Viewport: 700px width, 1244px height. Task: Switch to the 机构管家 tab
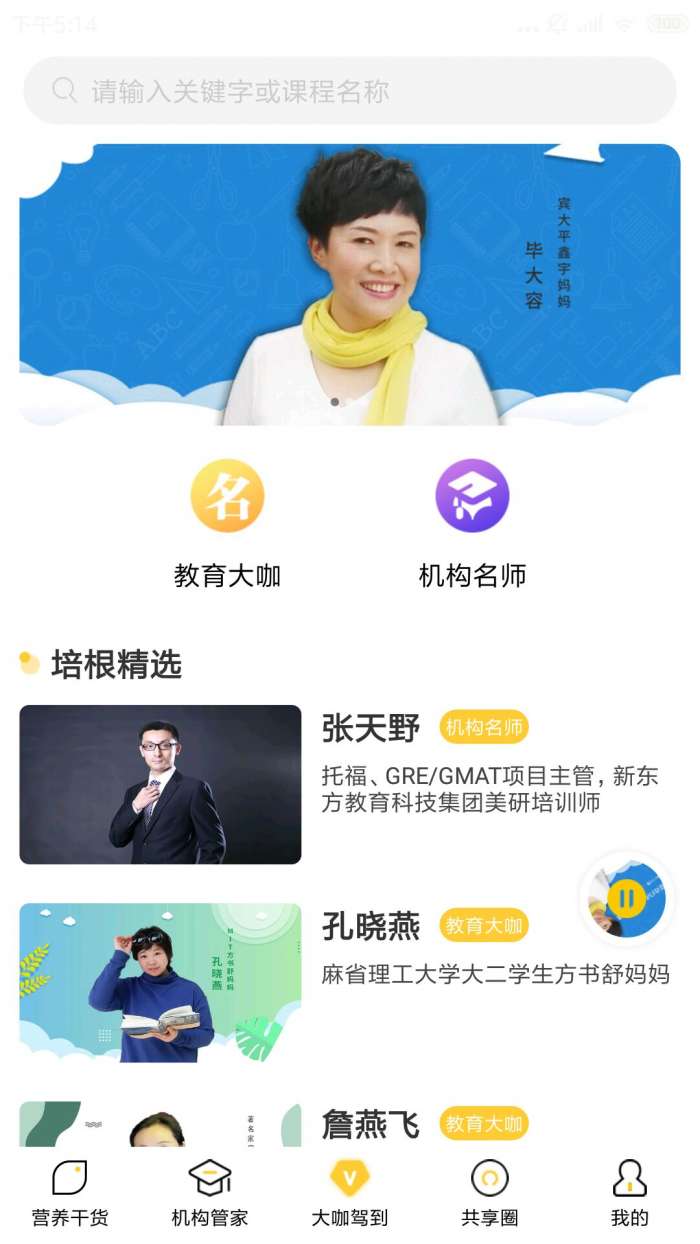[x=210, y=1192]
